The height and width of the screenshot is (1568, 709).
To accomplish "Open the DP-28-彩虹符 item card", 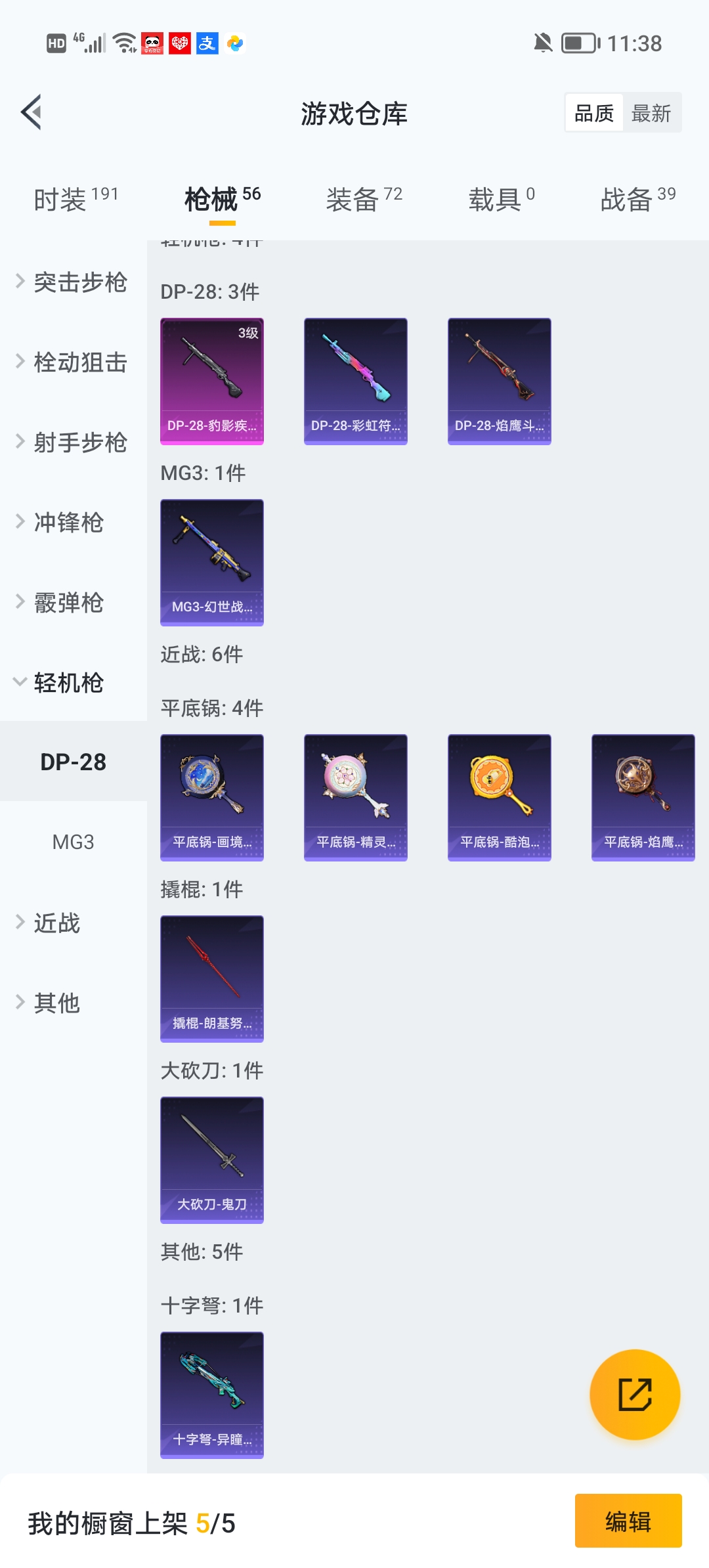I will [356, 381].
